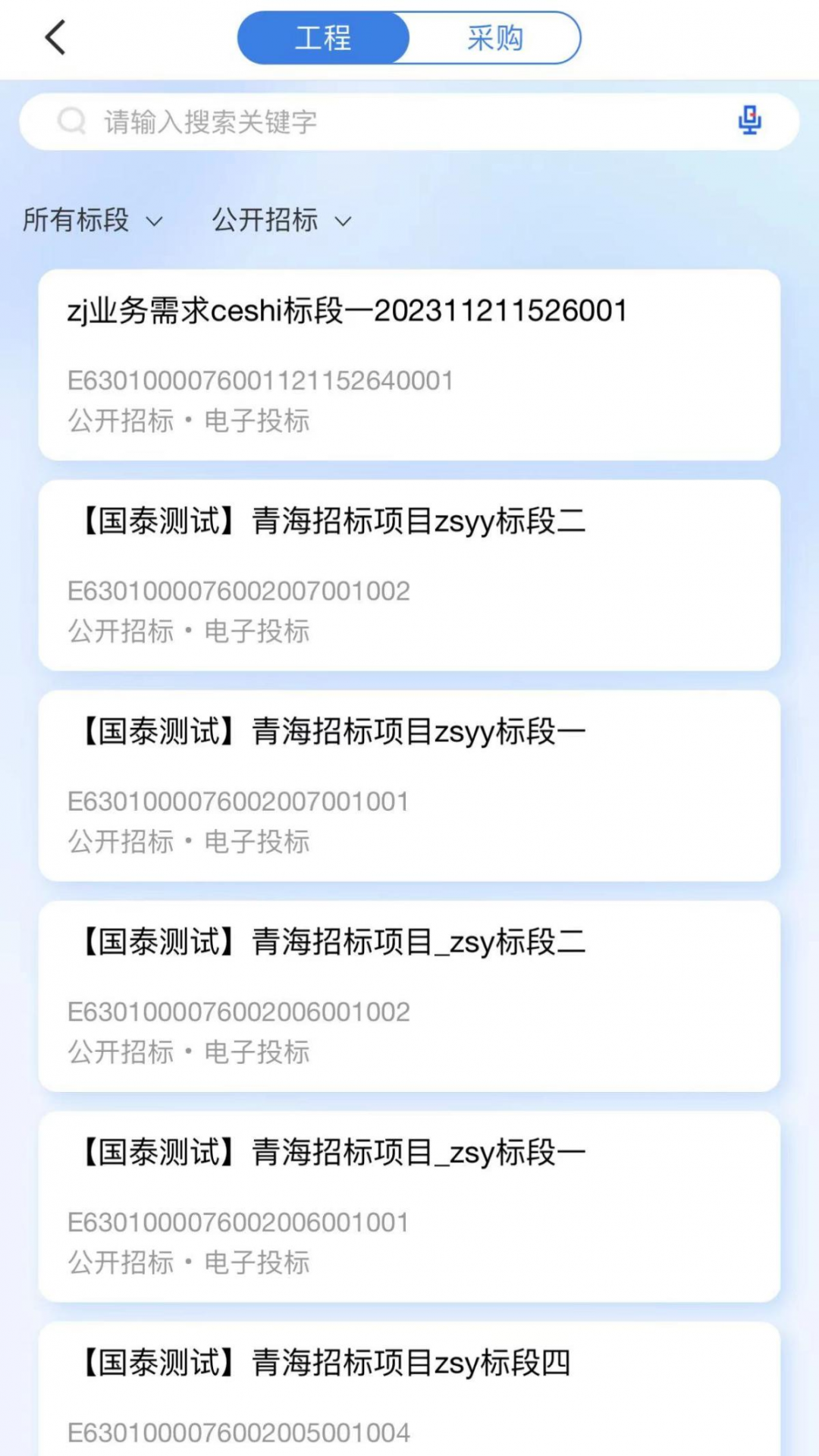Open zj业务需求ceshi标段一202311211526001 card

409,364
